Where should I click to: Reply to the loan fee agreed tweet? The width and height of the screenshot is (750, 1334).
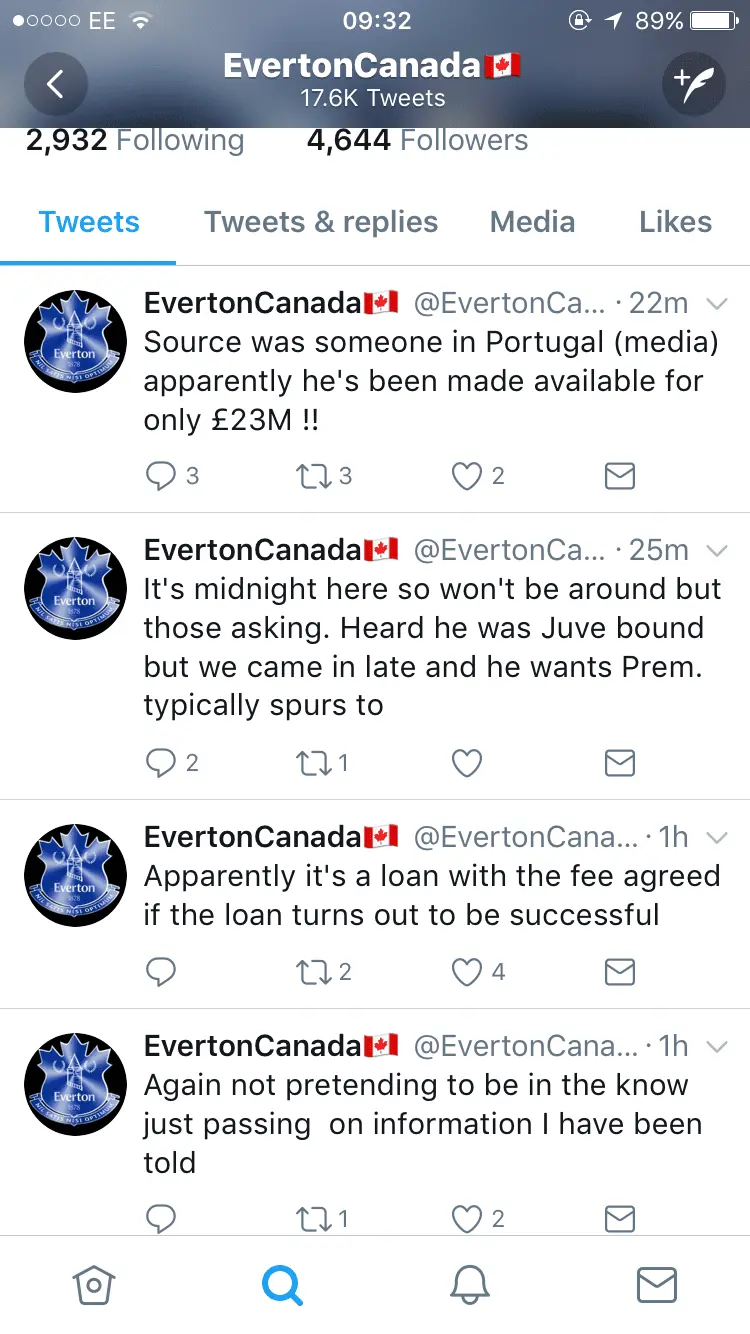(x=161, y=971)
